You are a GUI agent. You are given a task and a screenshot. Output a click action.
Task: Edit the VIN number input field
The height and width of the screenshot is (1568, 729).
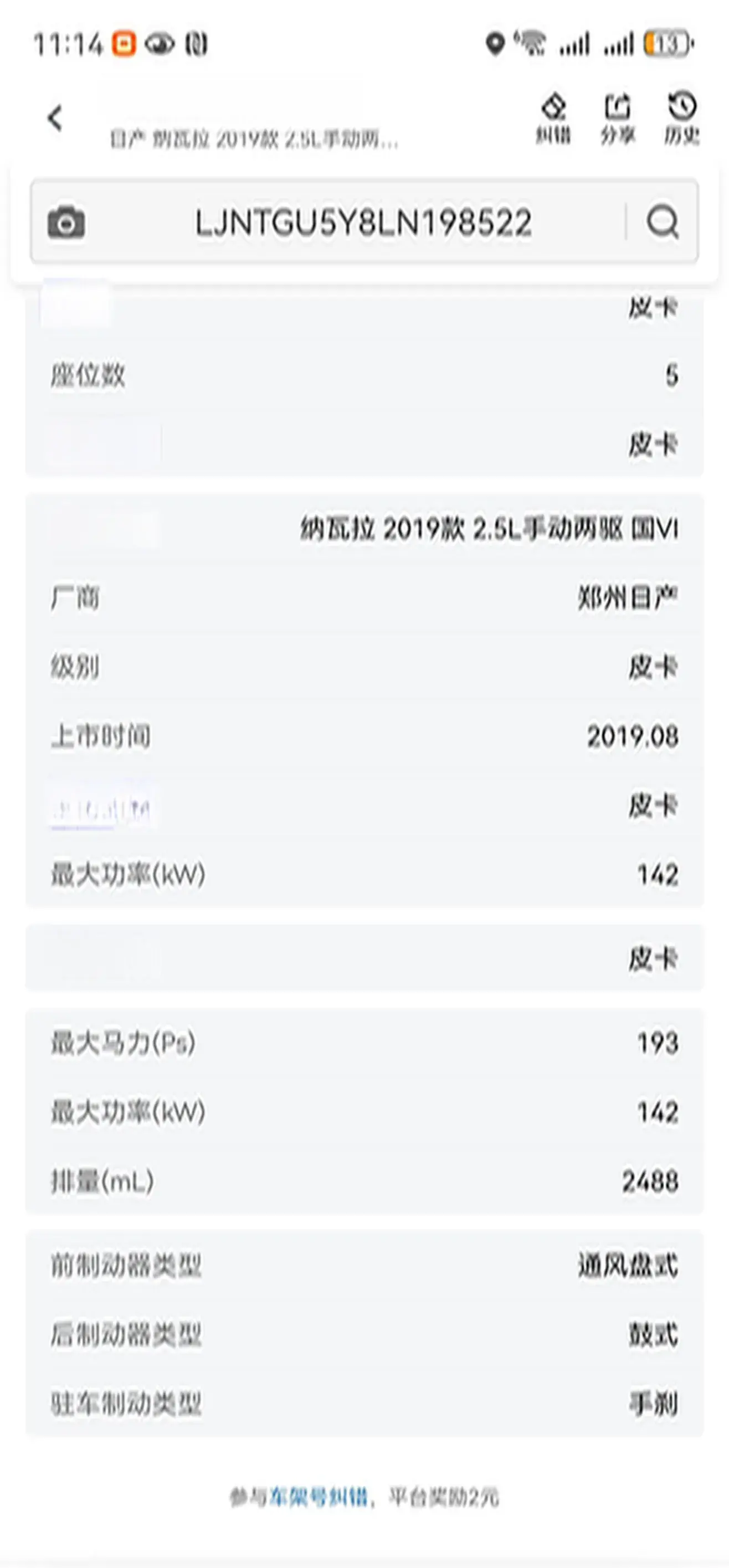click(x=363, y=222)
